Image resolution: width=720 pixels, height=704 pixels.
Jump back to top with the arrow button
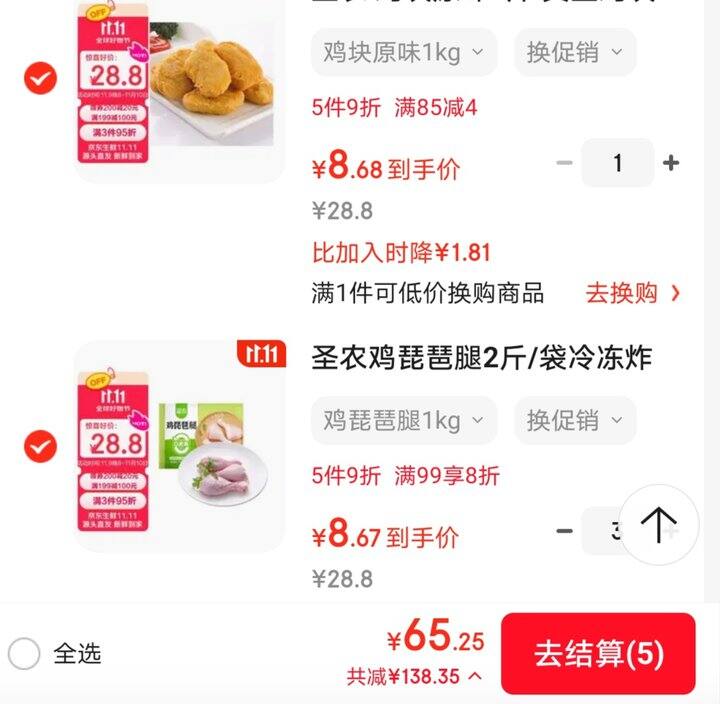pyautogui.click(x=658, y=525)
